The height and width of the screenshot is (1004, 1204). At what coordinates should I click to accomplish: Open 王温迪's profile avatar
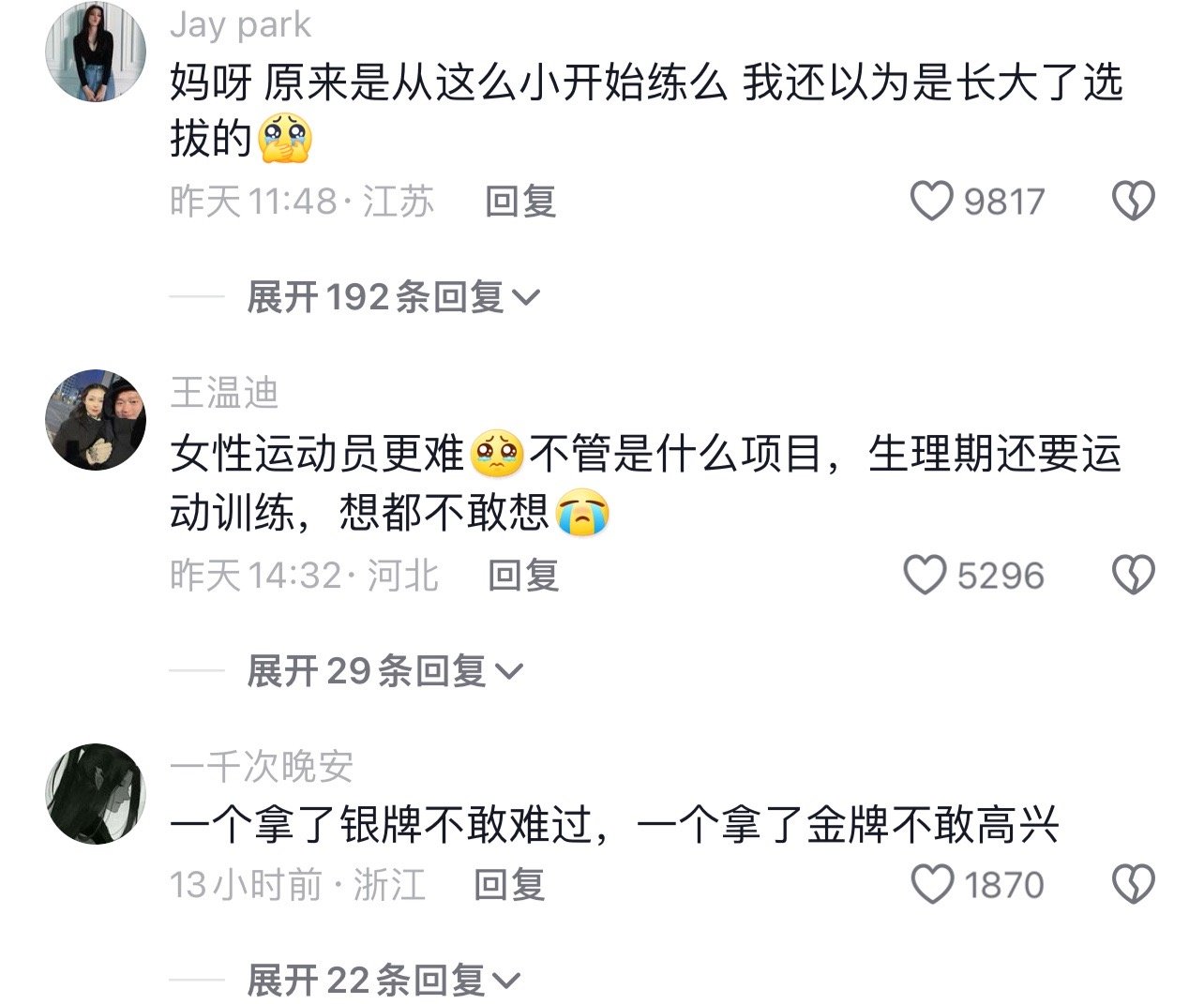click(97, 419)
